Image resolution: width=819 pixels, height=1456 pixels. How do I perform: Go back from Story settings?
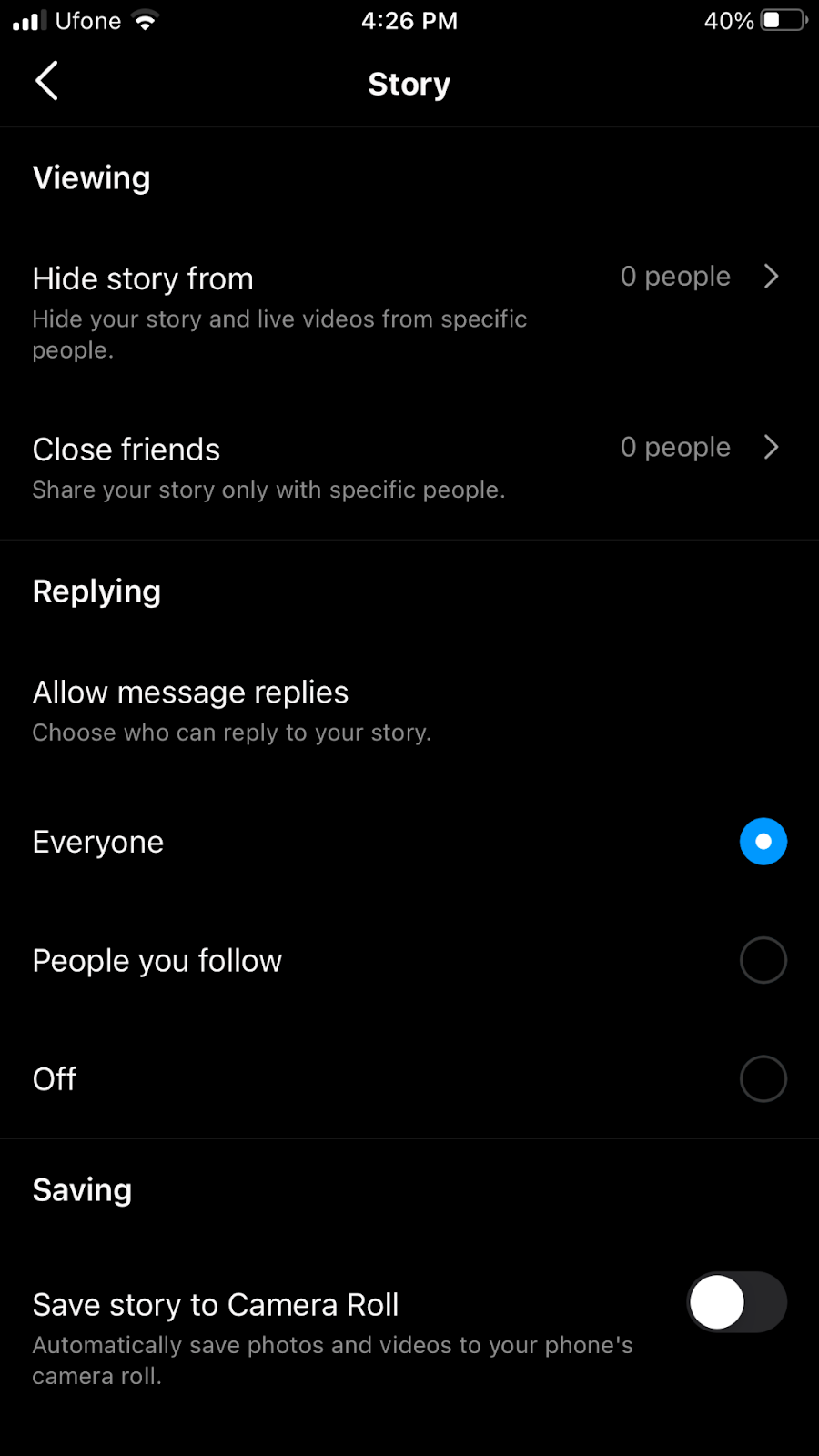pos(47,82)
